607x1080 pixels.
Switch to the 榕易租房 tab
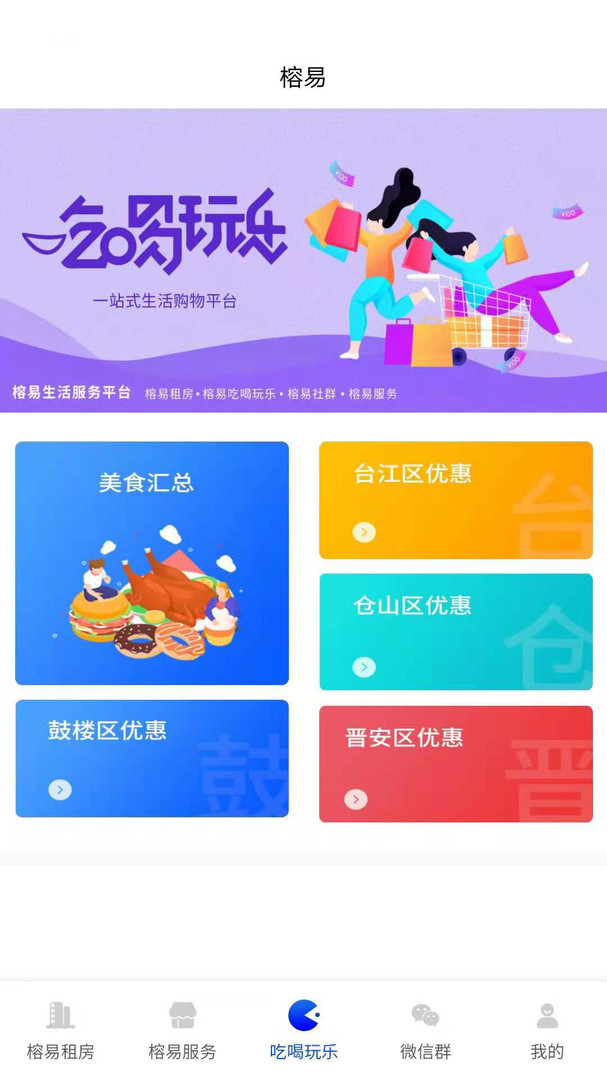tap(60, 1030)
